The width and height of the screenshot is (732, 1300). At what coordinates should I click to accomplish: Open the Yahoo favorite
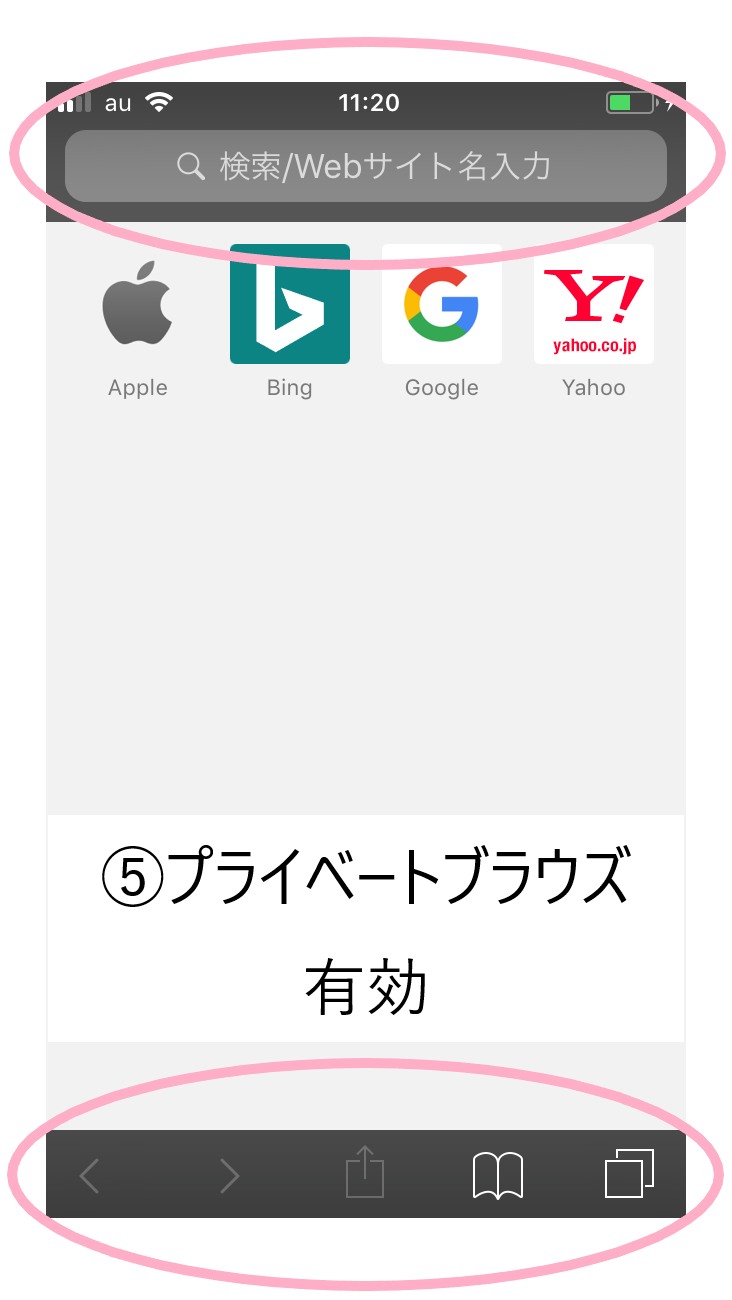pos(593,304)
